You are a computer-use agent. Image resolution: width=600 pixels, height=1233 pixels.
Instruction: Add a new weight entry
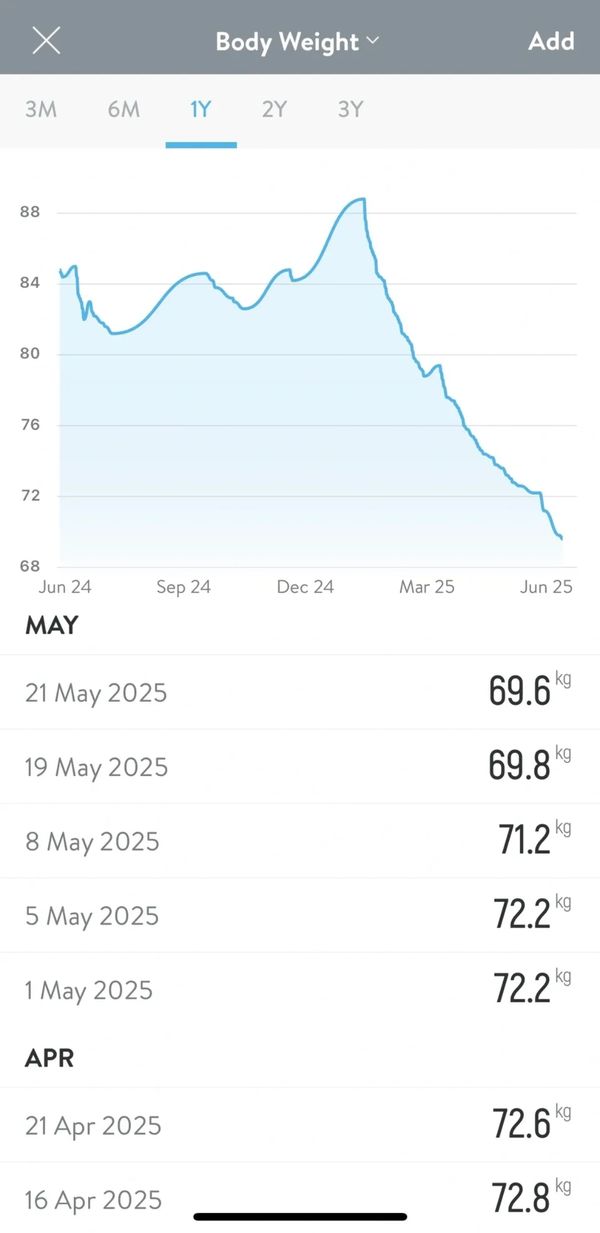coord(551,41)
